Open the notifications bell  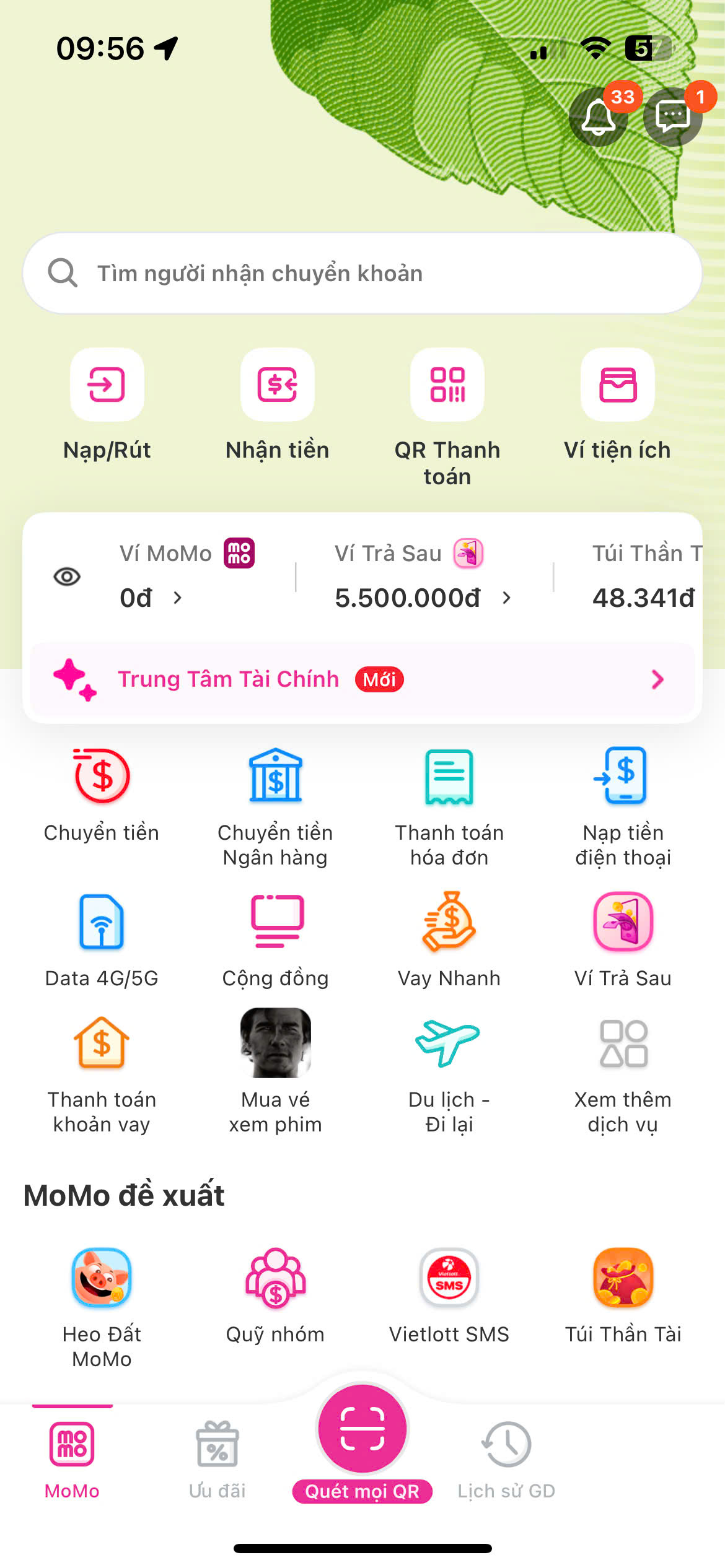[598, 116]
